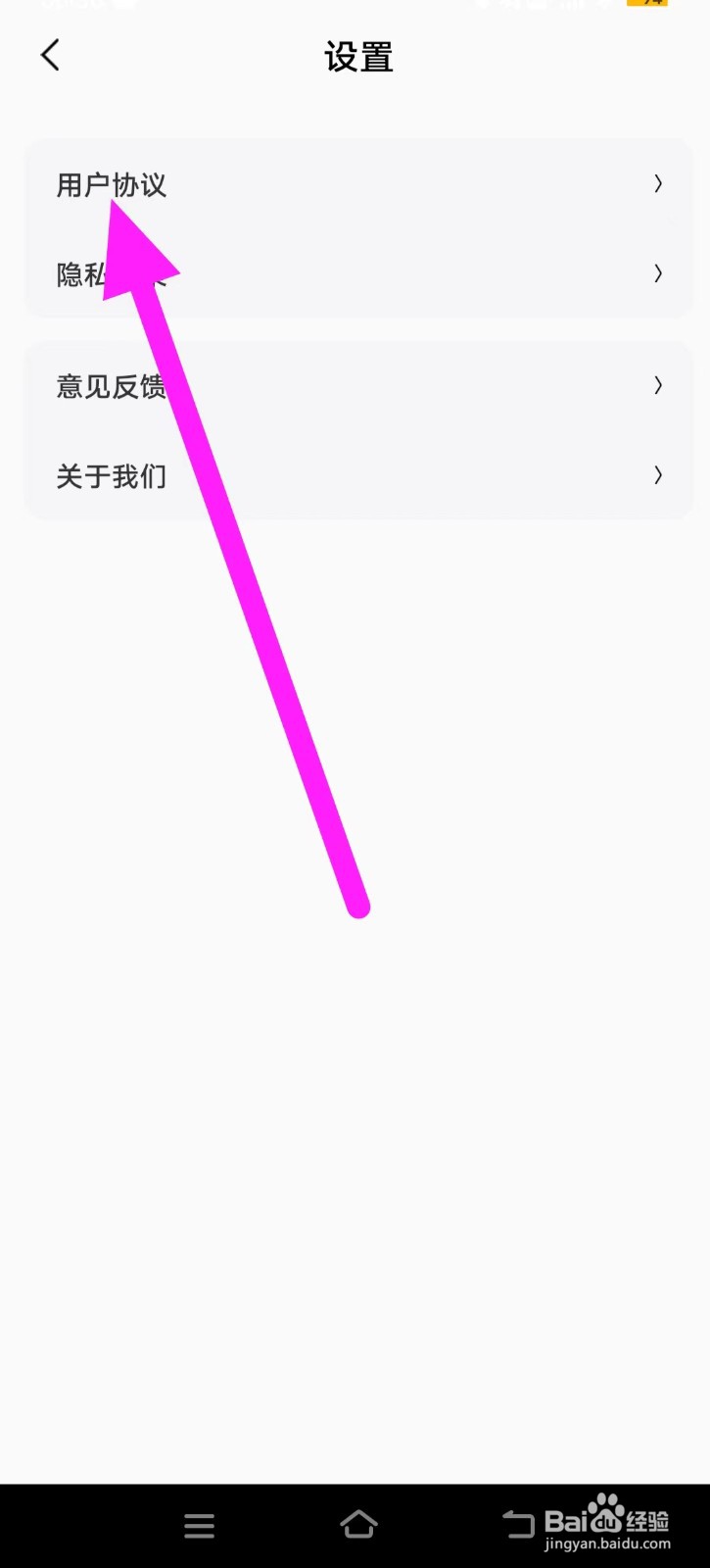This screenshot has height=1568, width=710.
Task: Tap the home icon in the navigation bar
Action: pos(358,1525)
